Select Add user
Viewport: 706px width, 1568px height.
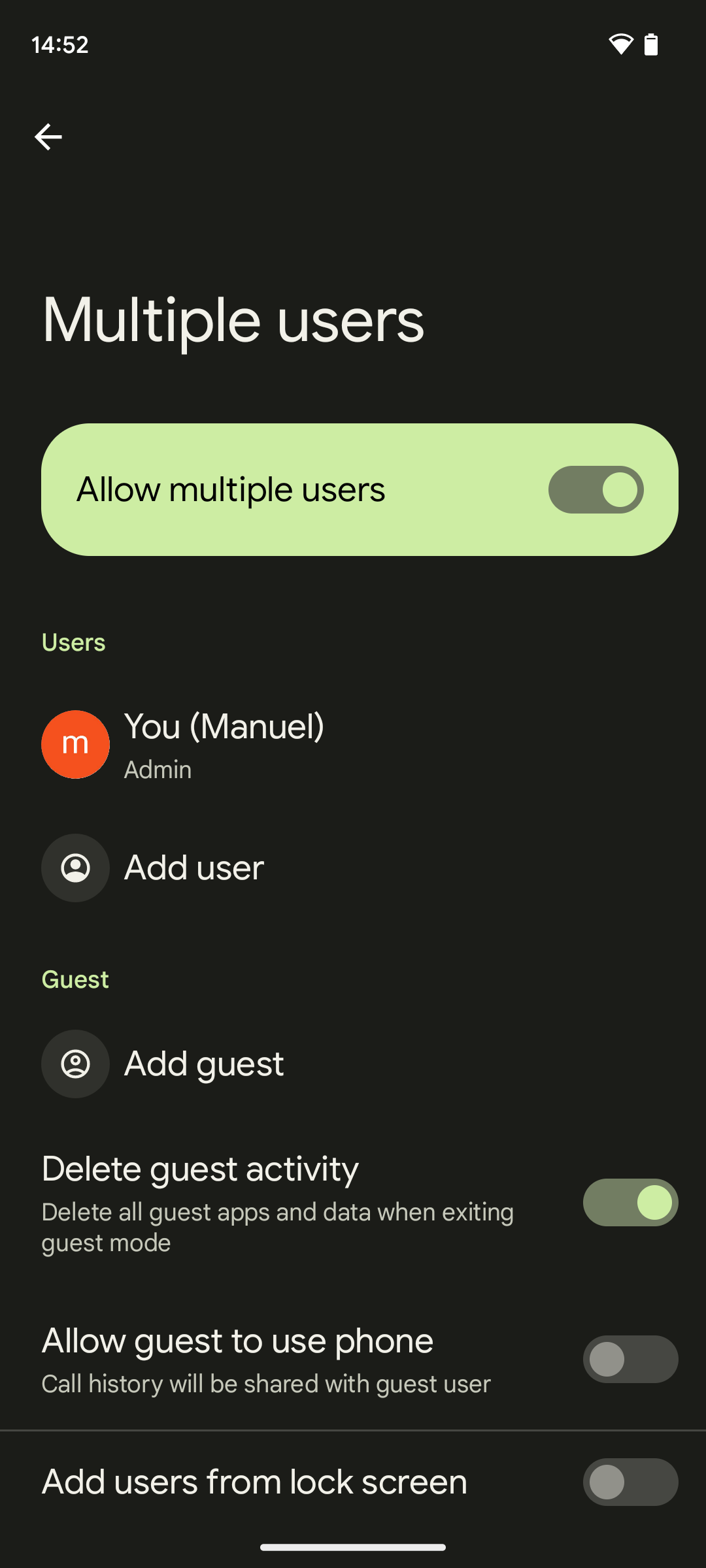point(353,868)
